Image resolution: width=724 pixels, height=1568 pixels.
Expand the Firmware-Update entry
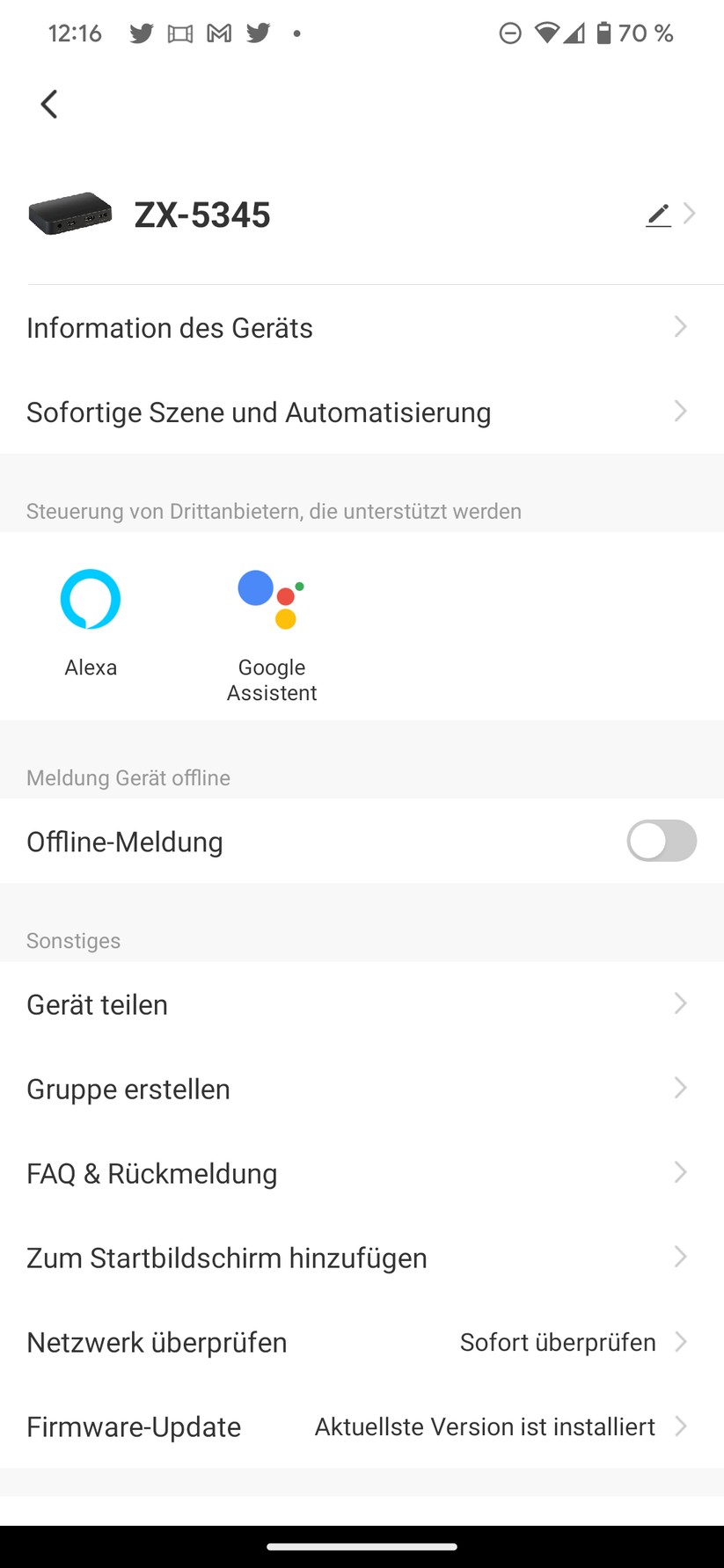click(x=362, y=1426)
